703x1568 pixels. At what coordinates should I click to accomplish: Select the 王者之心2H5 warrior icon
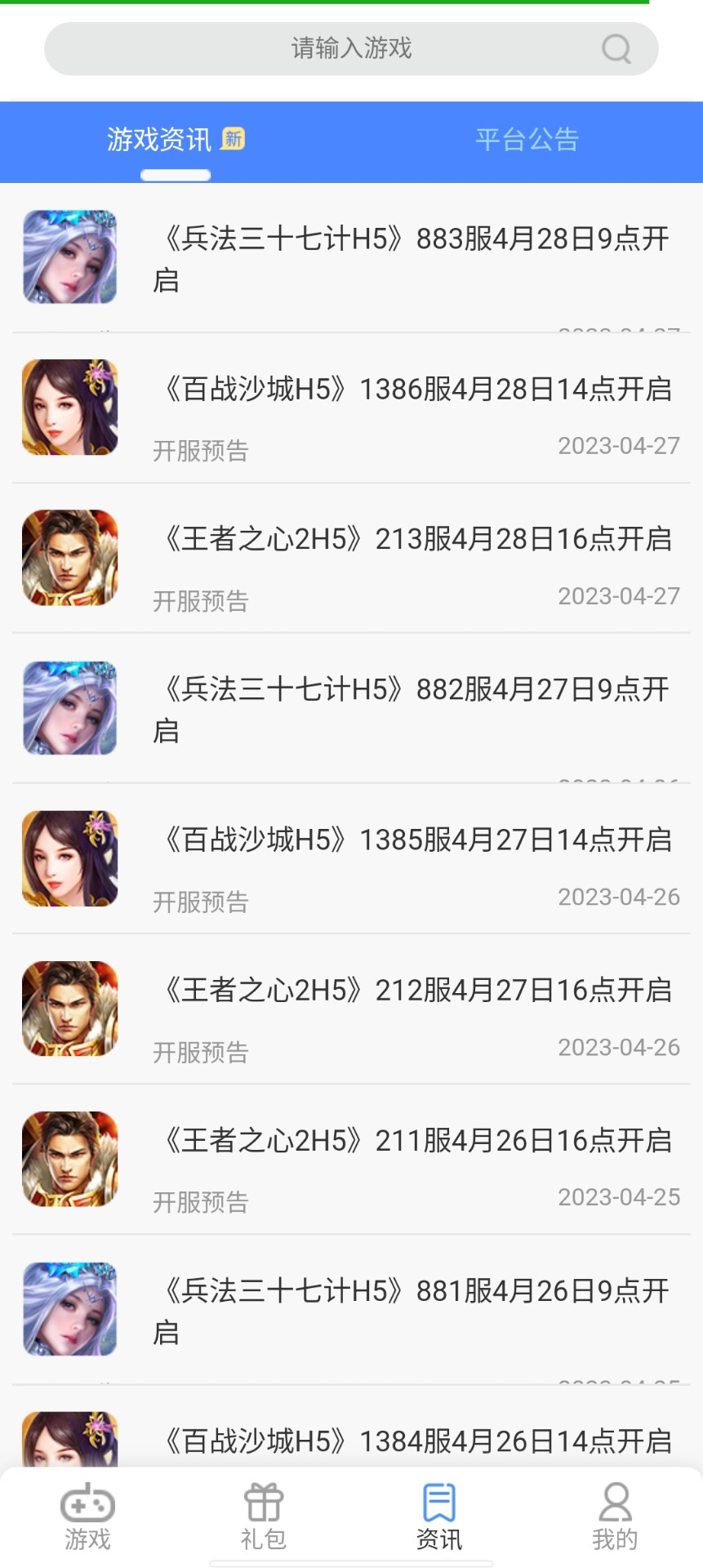69,558
